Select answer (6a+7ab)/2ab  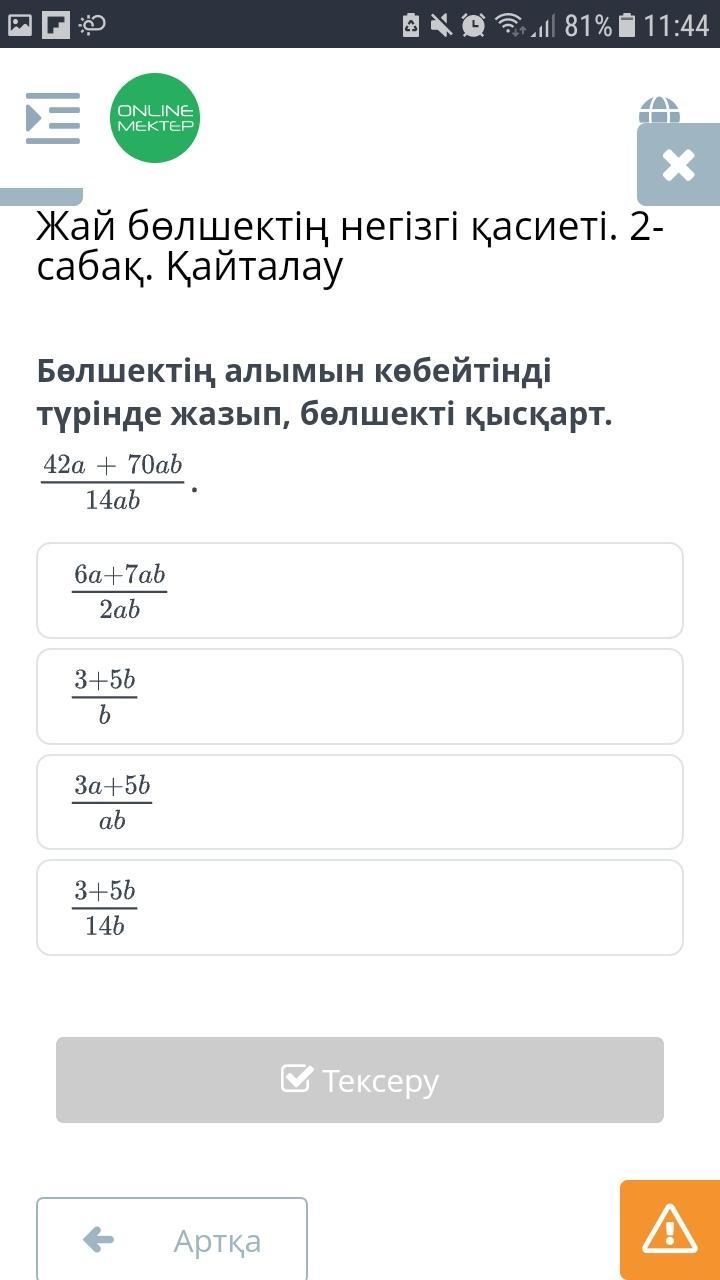point(360,591)
